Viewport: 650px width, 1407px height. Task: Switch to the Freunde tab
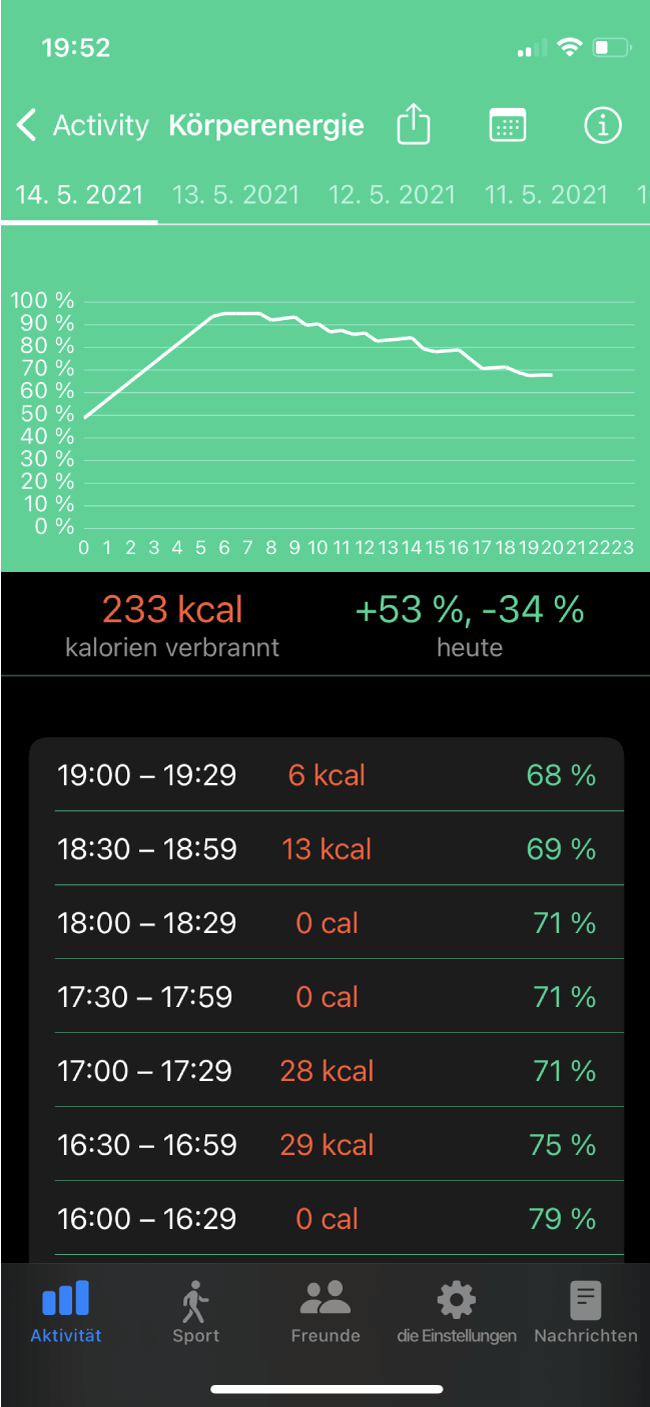(325, 1311)
